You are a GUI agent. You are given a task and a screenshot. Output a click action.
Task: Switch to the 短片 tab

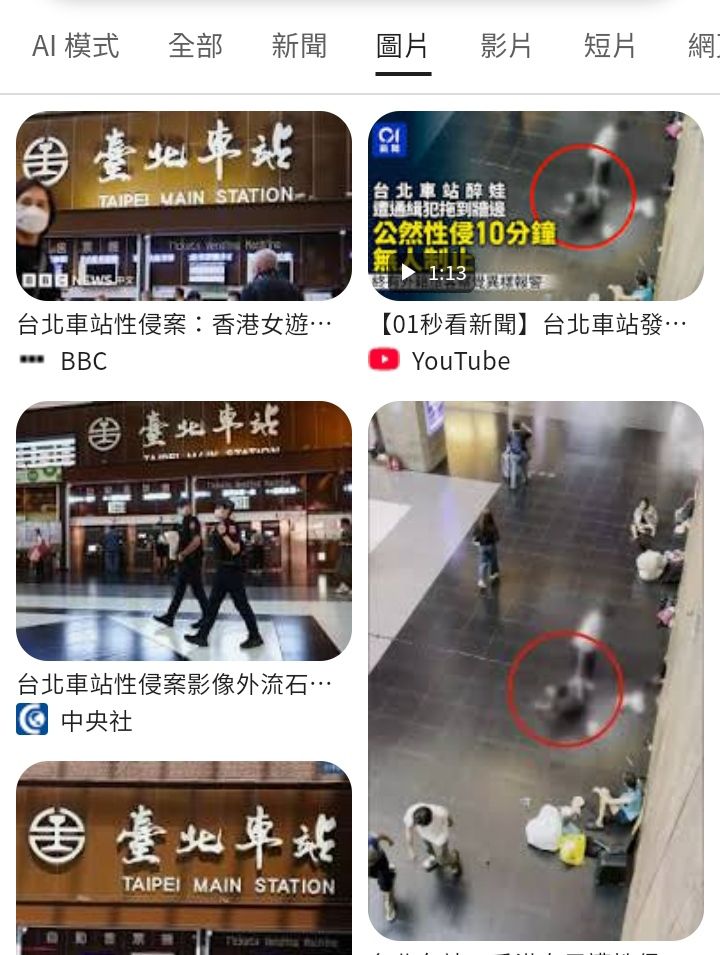[610, 46]
